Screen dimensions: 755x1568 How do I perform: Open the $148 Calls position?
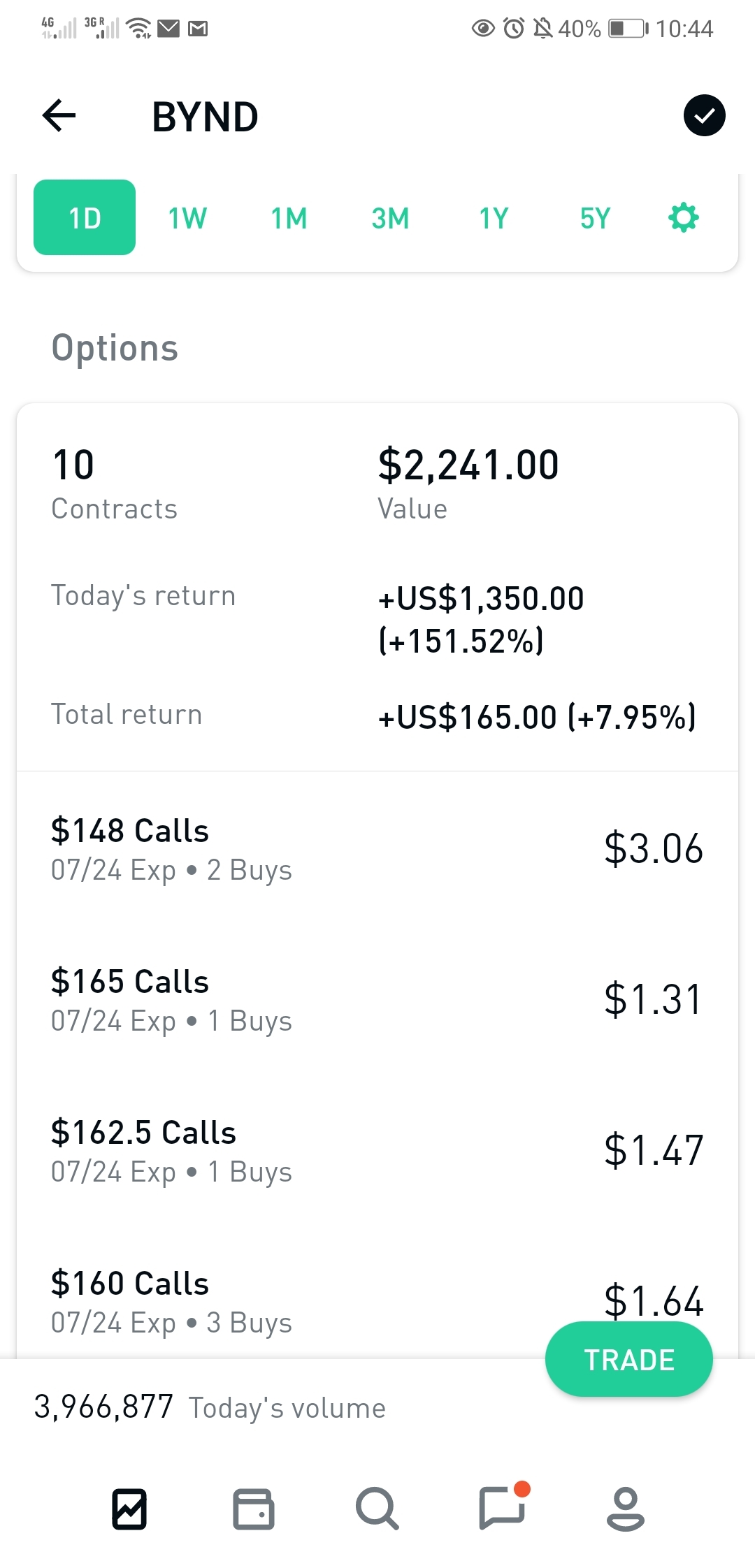(377, 849)
